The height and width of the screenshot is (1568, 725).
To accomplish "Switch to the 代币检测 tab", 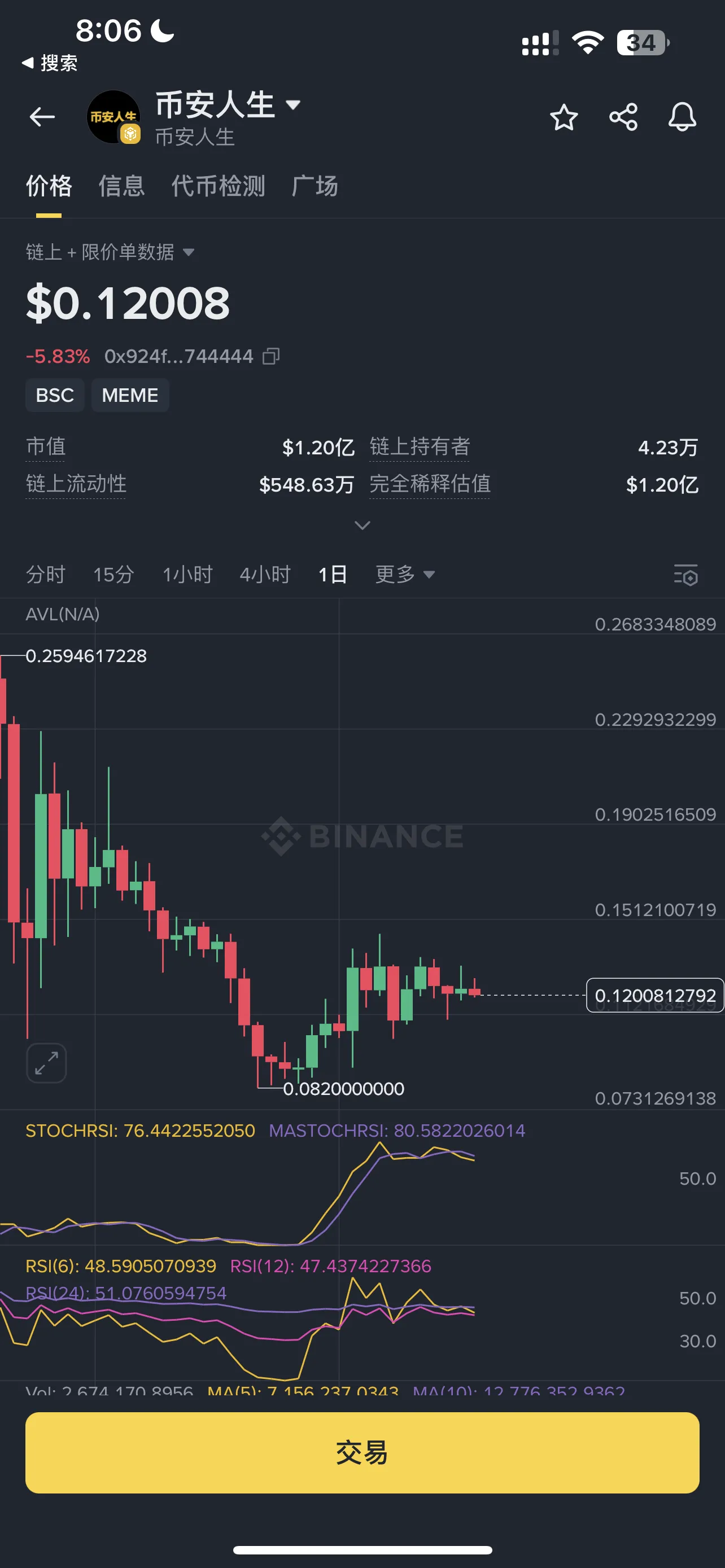I will (218, 186).
